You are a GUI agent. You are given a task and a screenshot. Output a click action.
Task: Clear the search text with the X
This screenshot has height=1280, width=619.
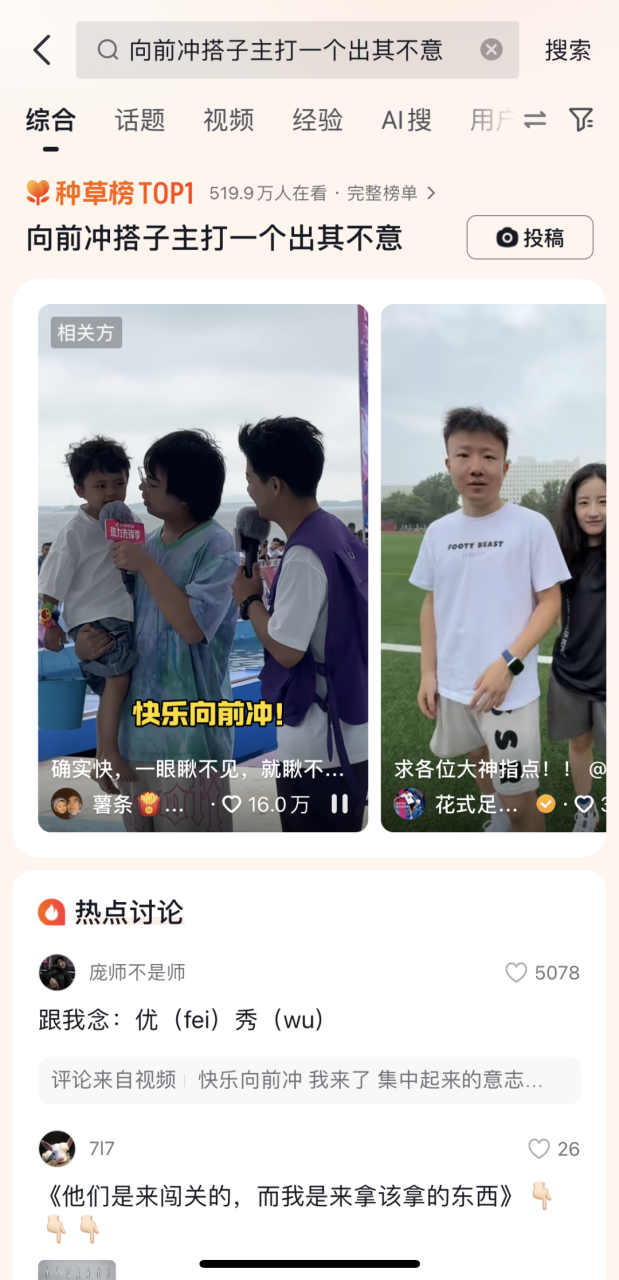pos(491,50)
